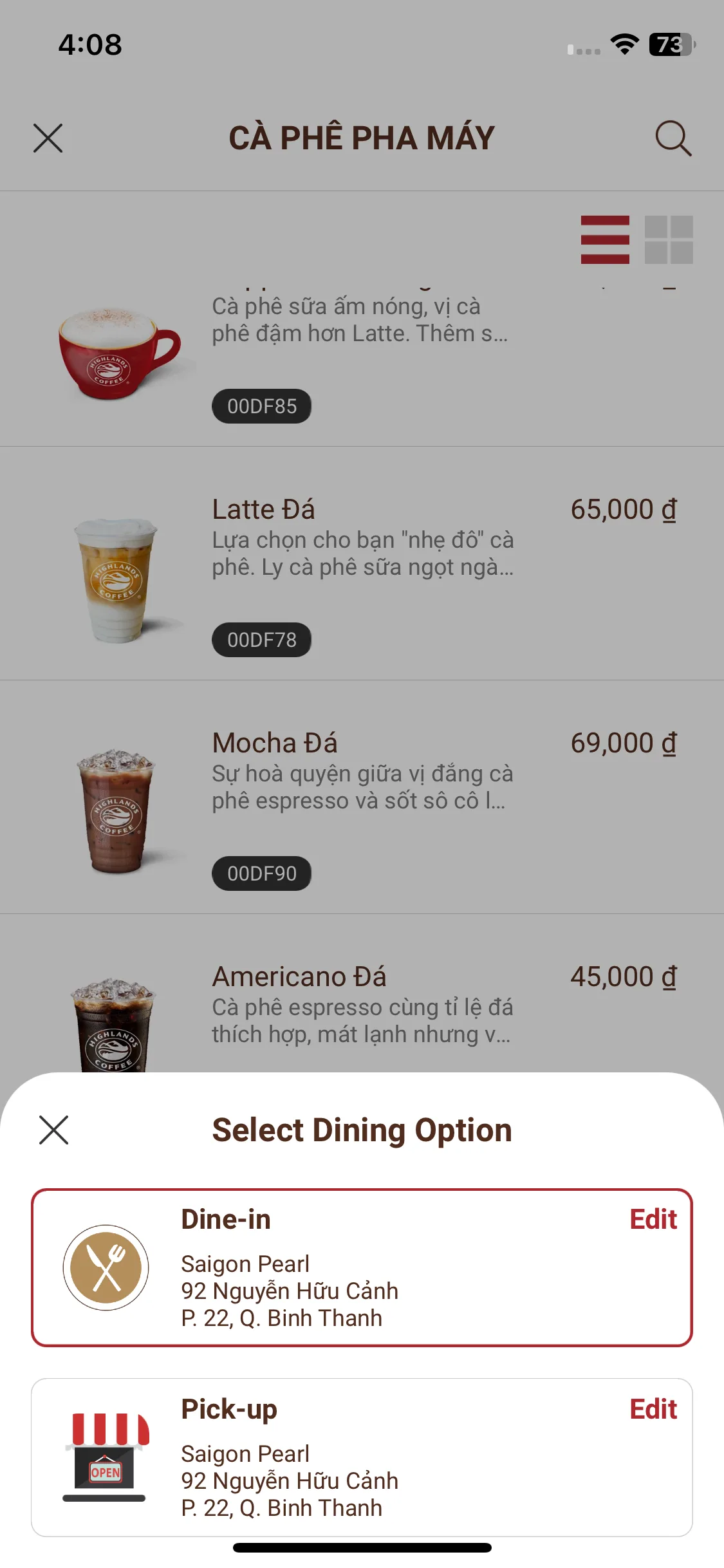Image resolution: width=724 pixels, height=1568 pixels.
Task: Search the coffee menu
Action: 673,138
